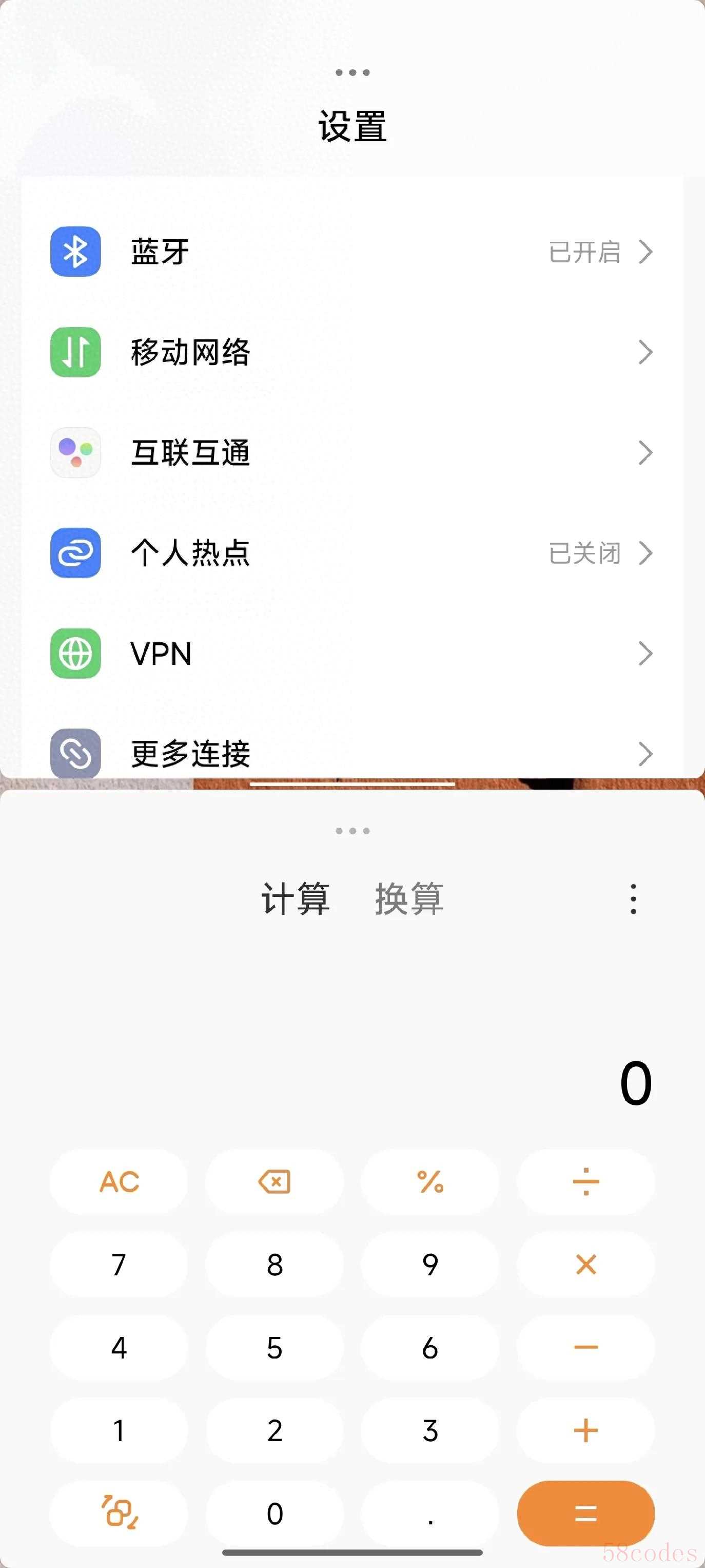Tap the equals button

point(586,1513)
